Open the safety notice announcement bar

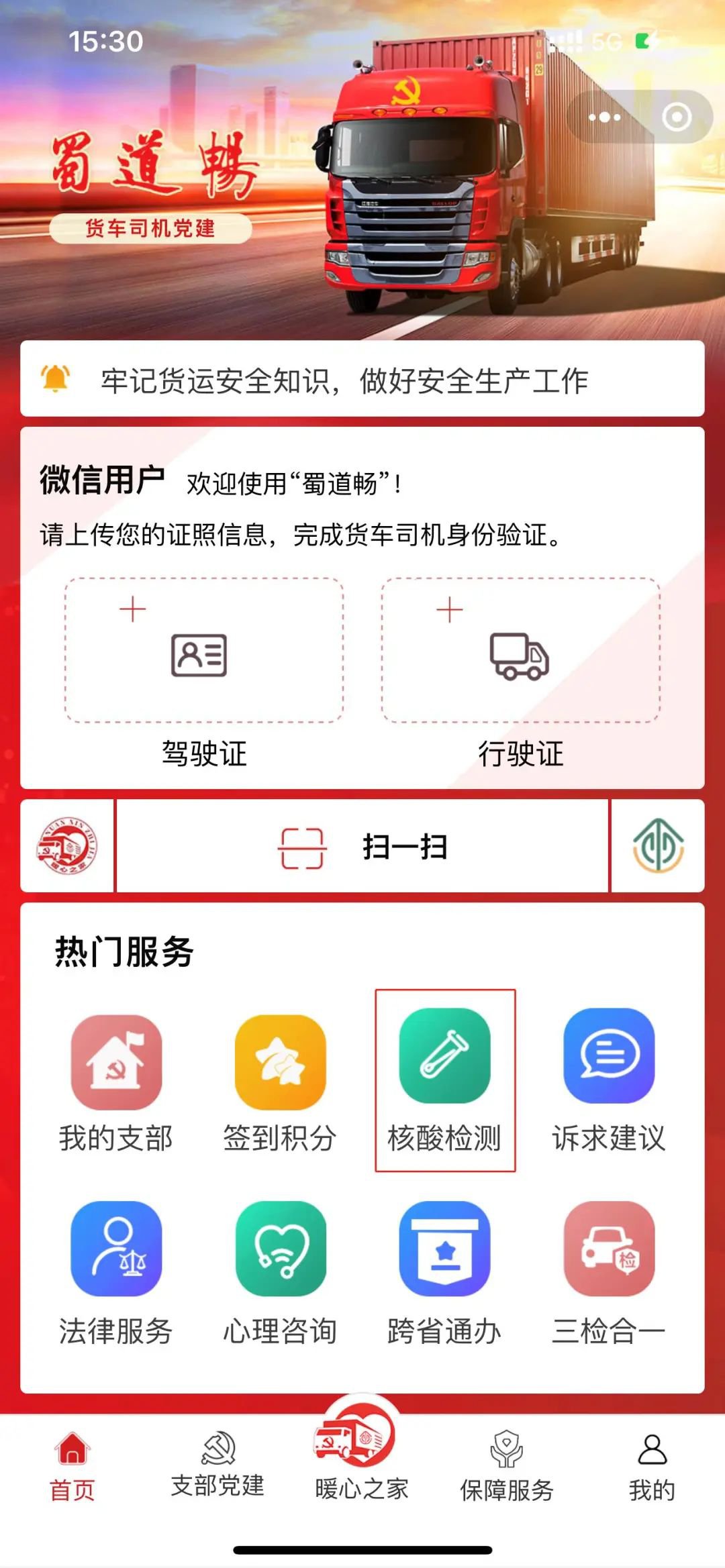[362, 380]
